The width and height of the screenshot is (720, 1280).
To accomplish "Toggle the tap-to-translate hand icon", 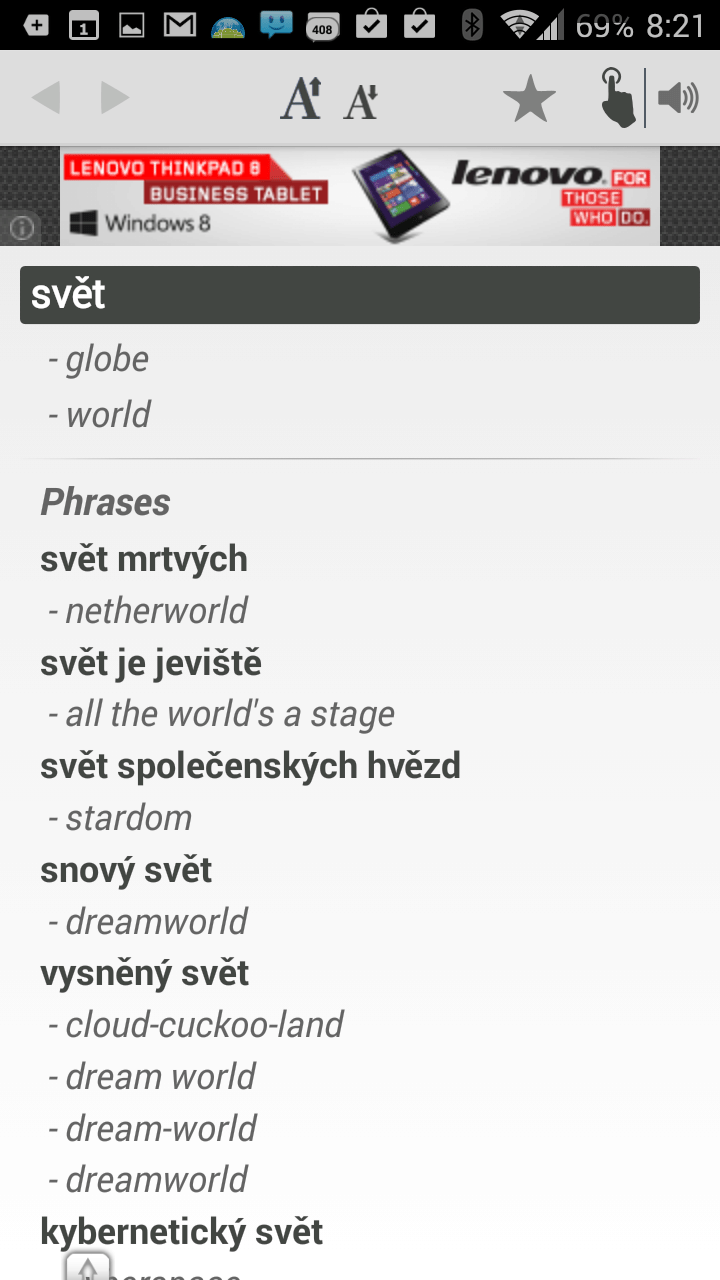I will [x=618, y=97].
